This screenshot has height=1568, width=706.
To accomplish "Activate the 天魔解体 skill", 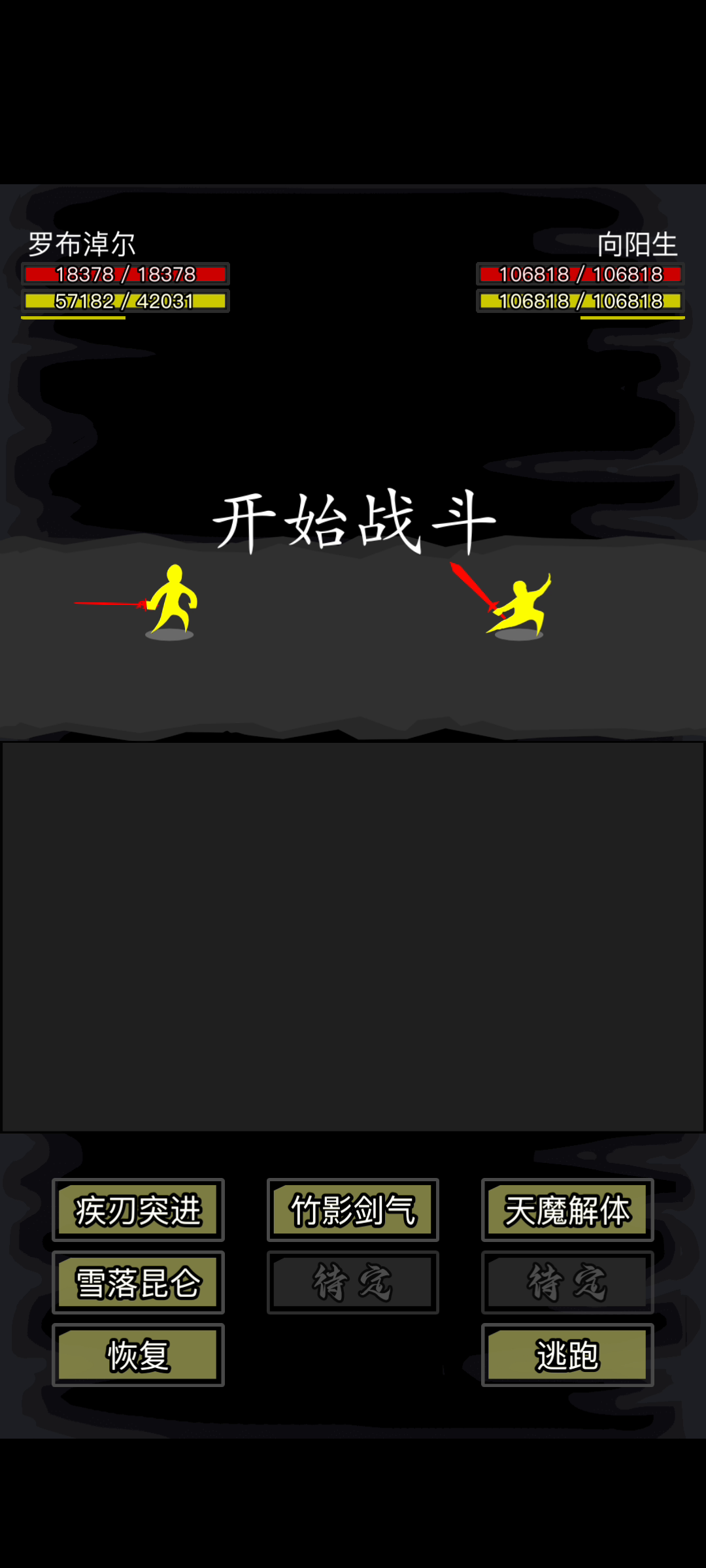I will pos(567,1209).
